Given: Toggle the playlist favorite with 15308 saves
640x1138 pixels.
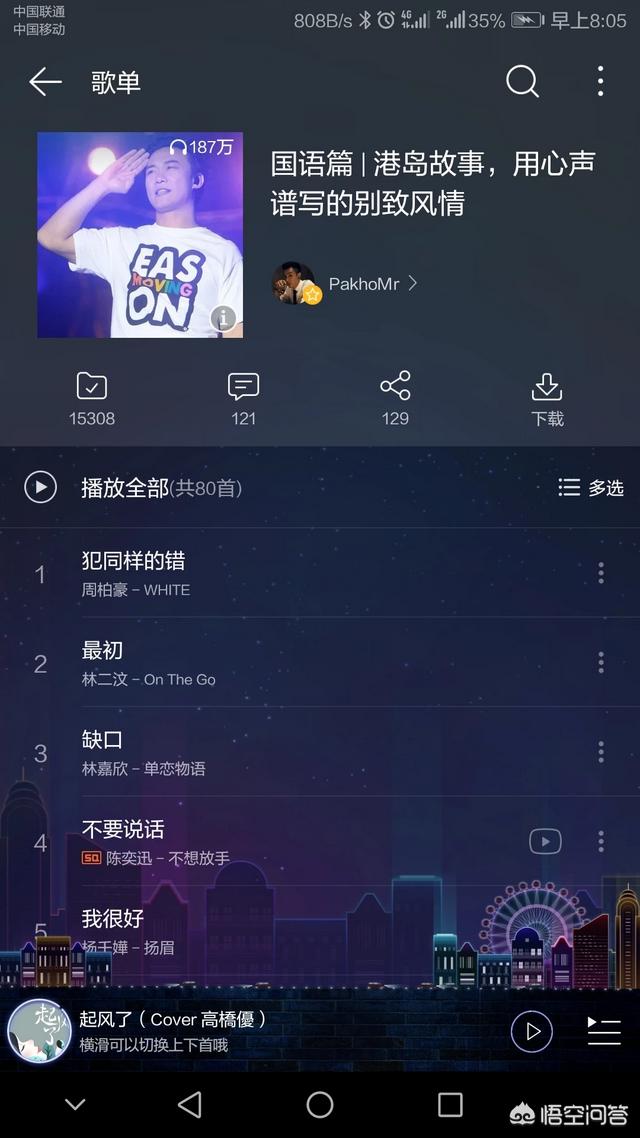Looking at the screenshot, I should (x=92, y=398).
